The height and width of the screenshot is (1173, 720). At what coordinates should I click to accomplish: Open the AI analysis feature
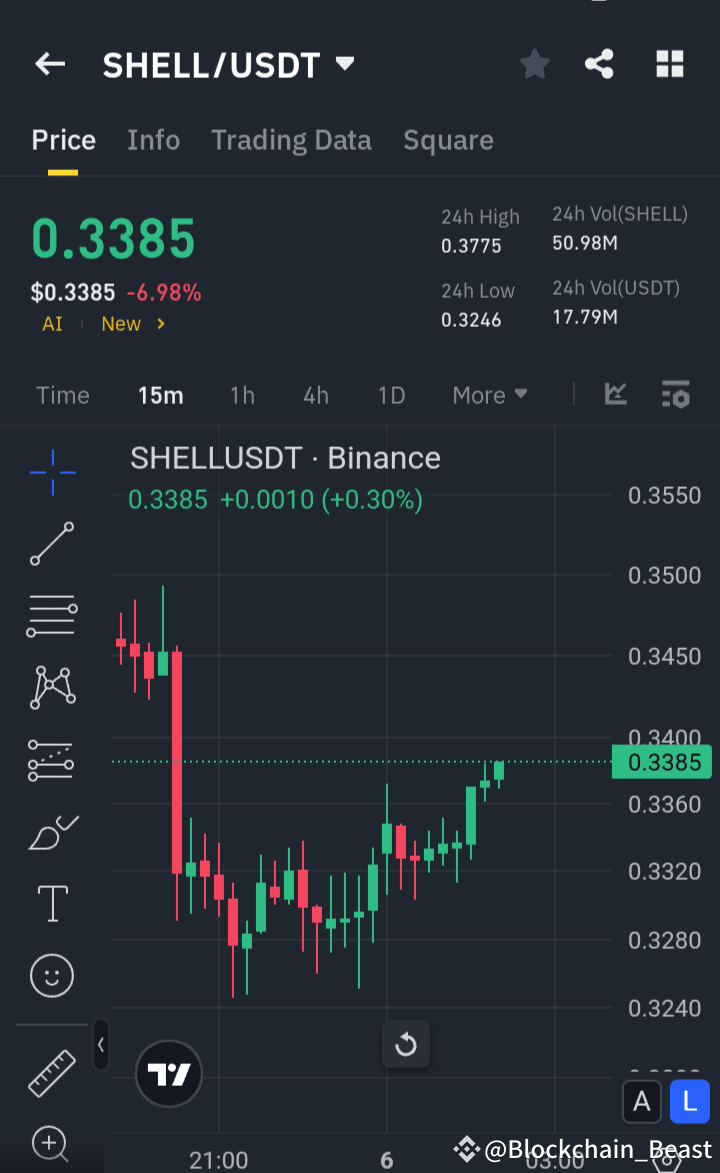pyautogui.click(x=51, y=324)
